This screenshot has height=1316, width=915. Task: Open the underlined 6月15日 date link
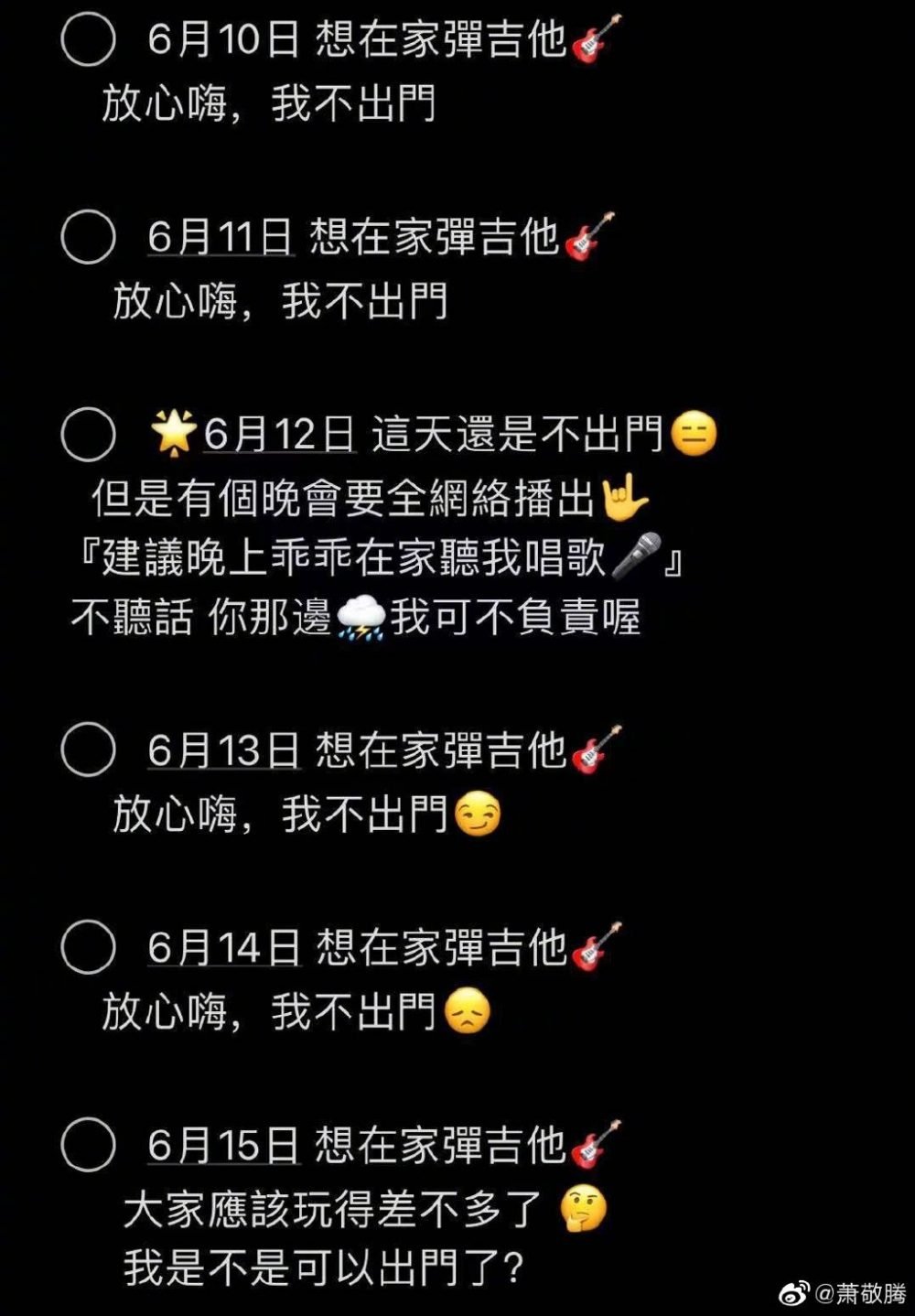point(224,1145)
